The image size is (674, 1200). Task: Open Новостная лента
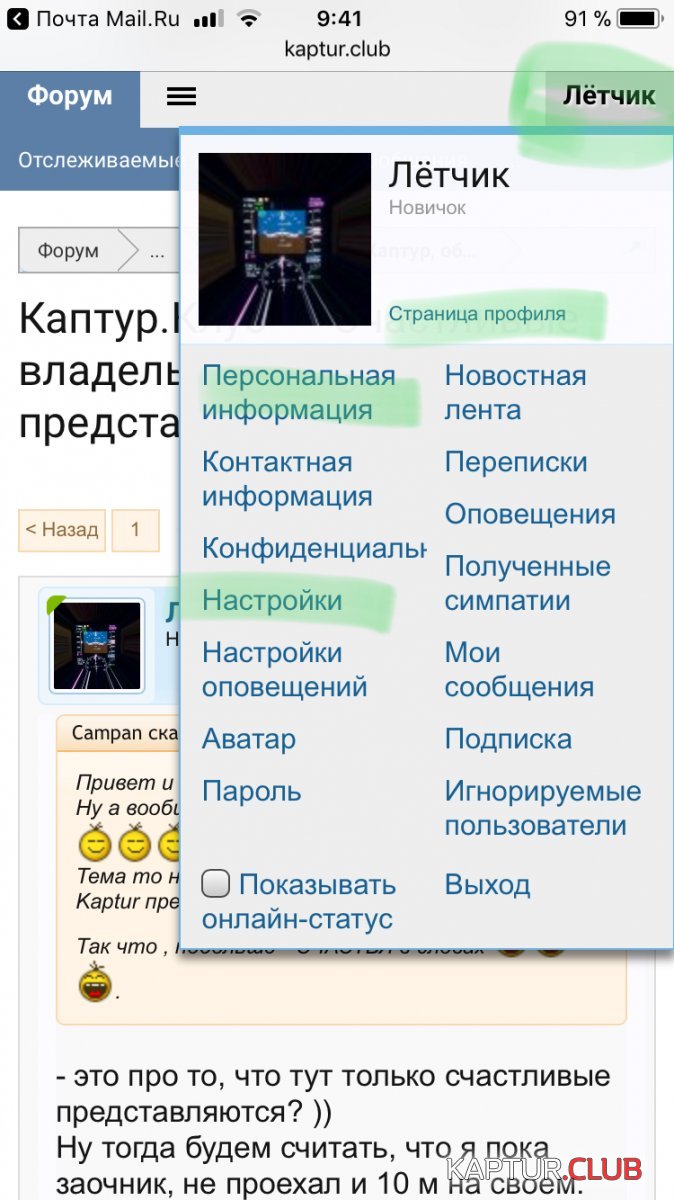click(516, 393)
